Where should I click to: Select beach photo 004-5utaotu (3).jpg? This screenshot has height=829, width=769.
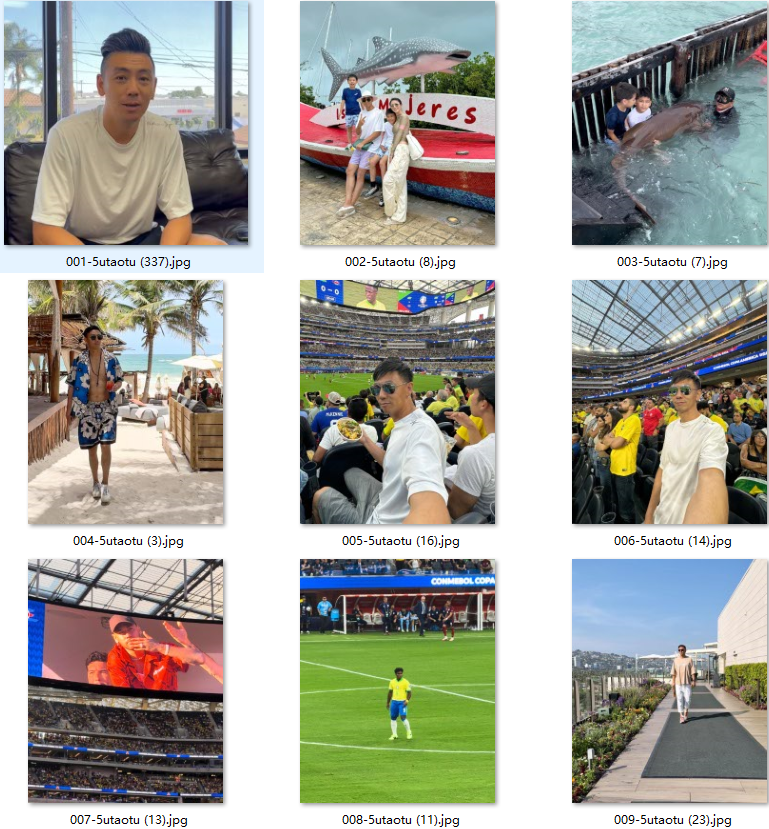(x=126, y=402)
